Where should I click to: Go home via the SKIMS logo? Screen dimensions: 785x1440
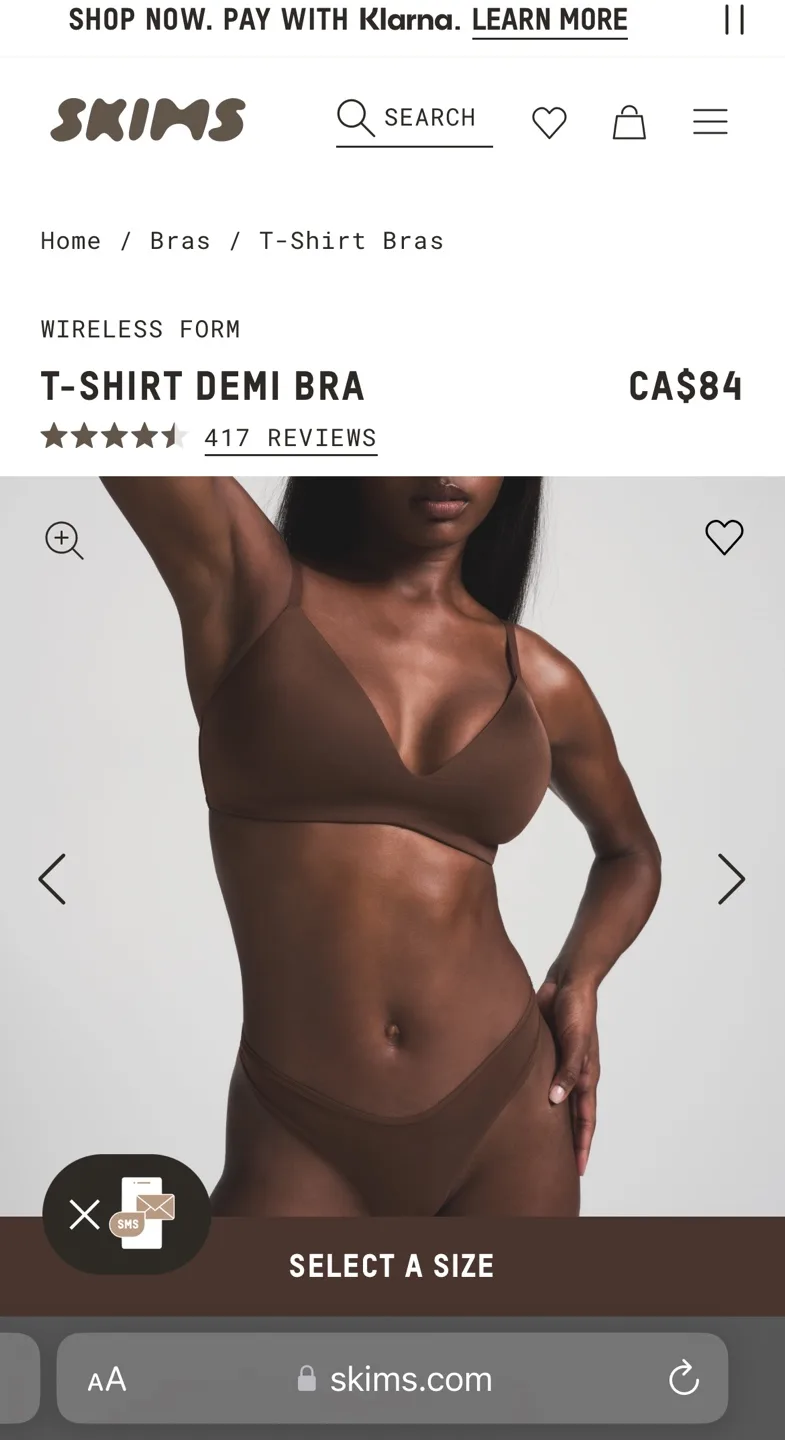[146, 119]
